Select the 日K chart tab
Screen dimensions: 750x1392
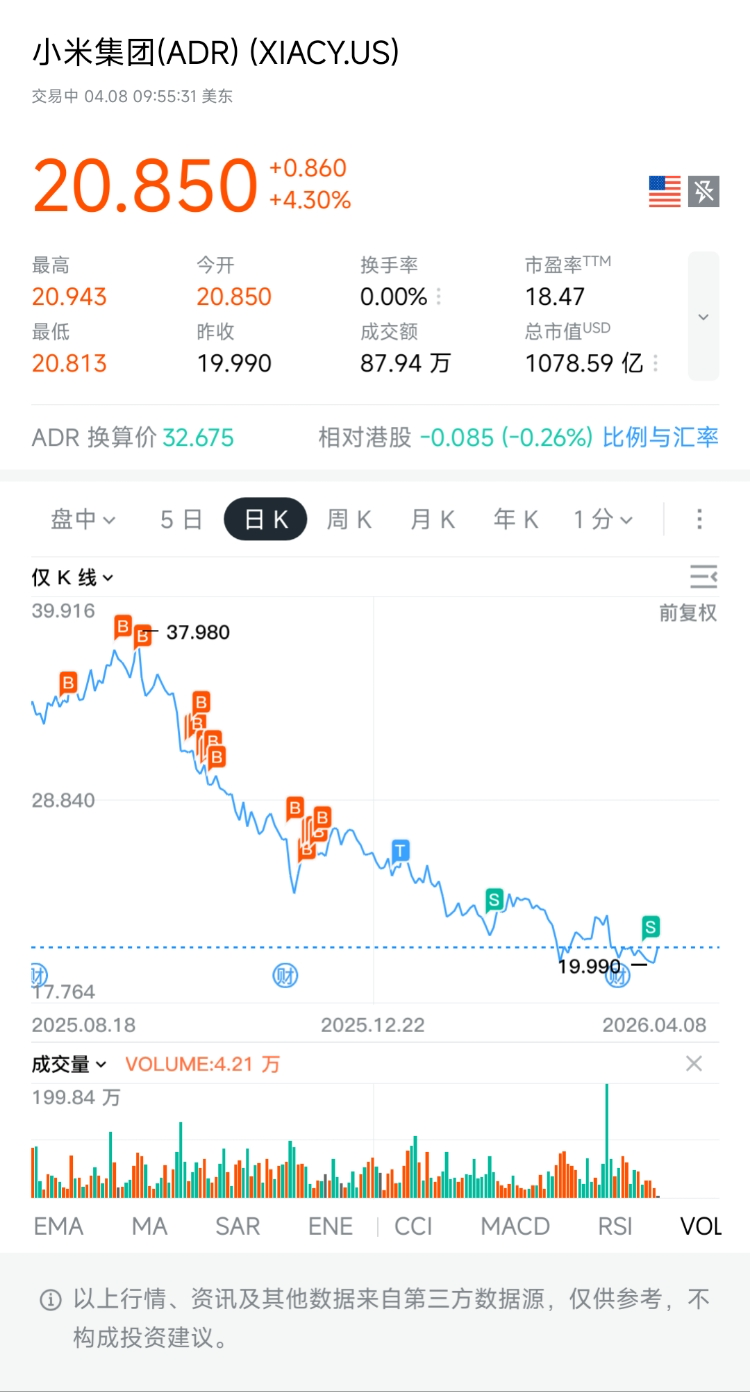click(265, 519)
